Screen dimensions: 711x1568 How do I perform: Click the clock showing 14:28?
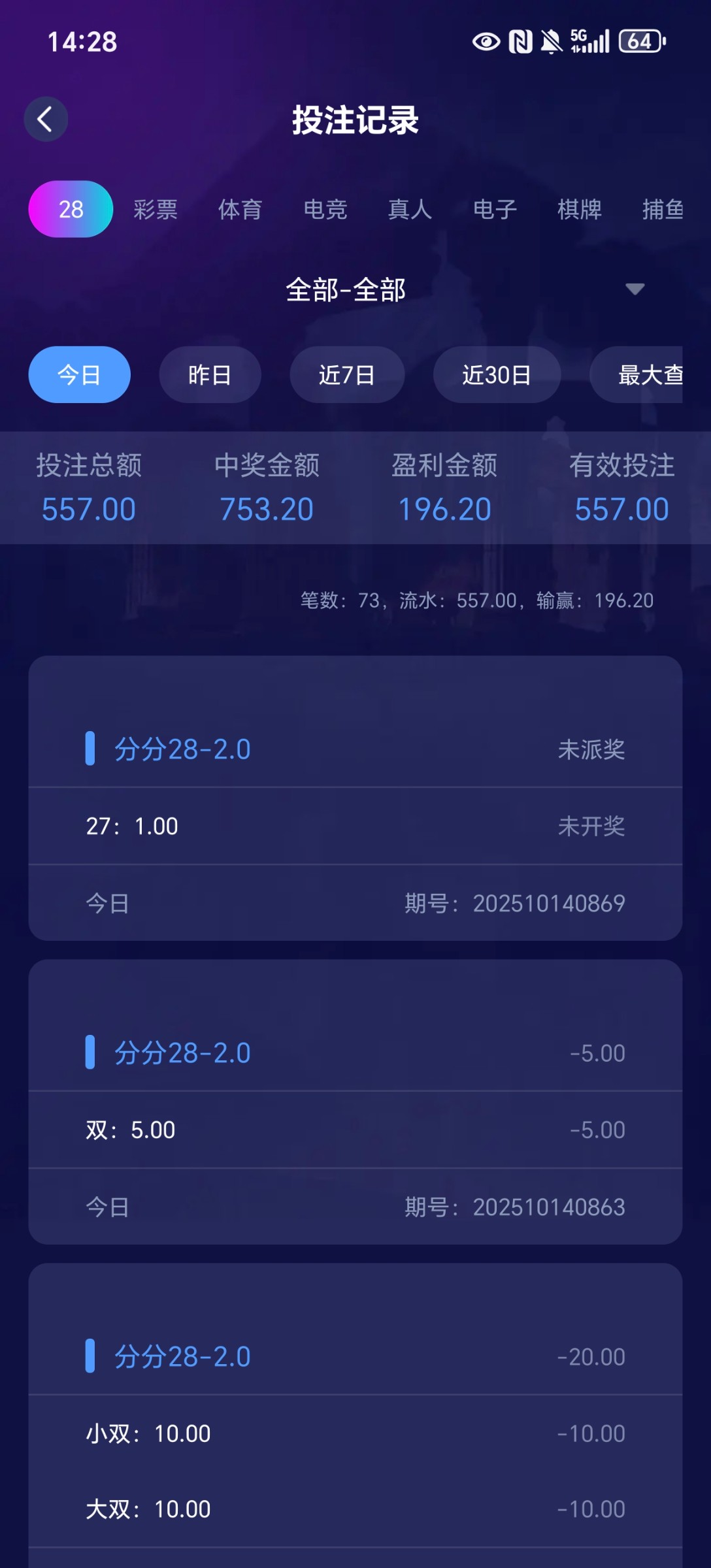tap(81, 42)
